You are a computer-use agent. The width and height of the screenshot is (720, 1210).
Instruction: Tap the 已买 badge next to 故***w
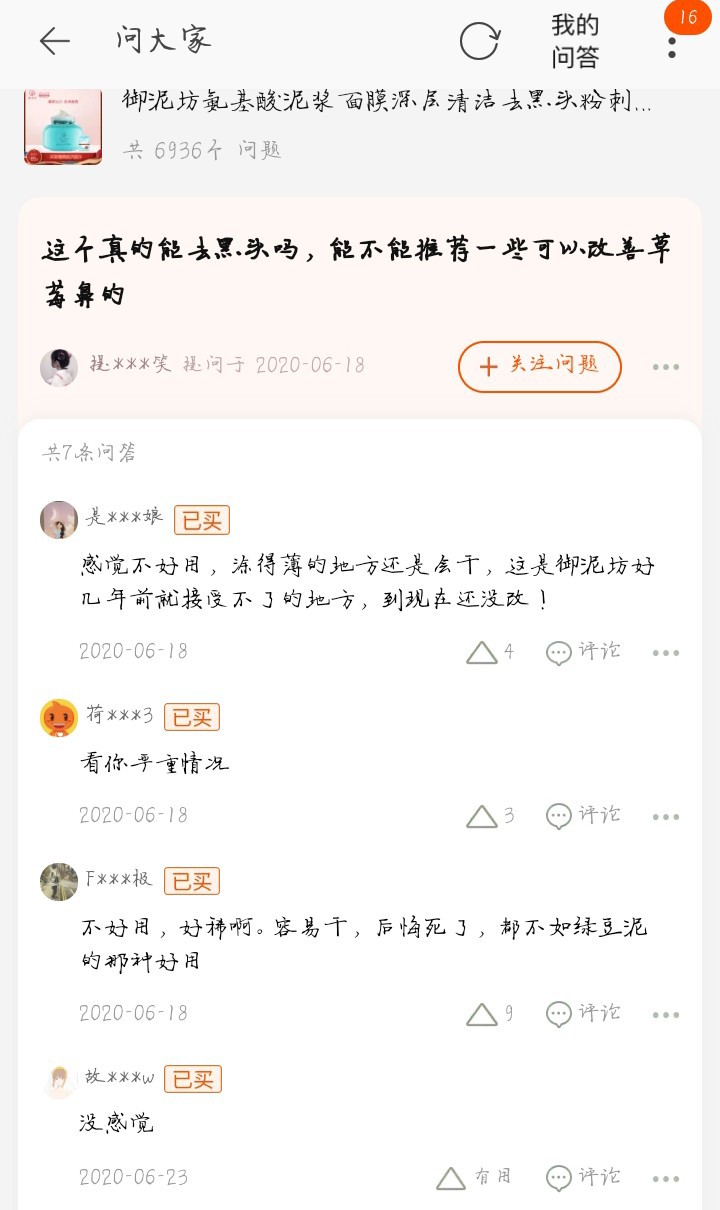click(192, 1080)
